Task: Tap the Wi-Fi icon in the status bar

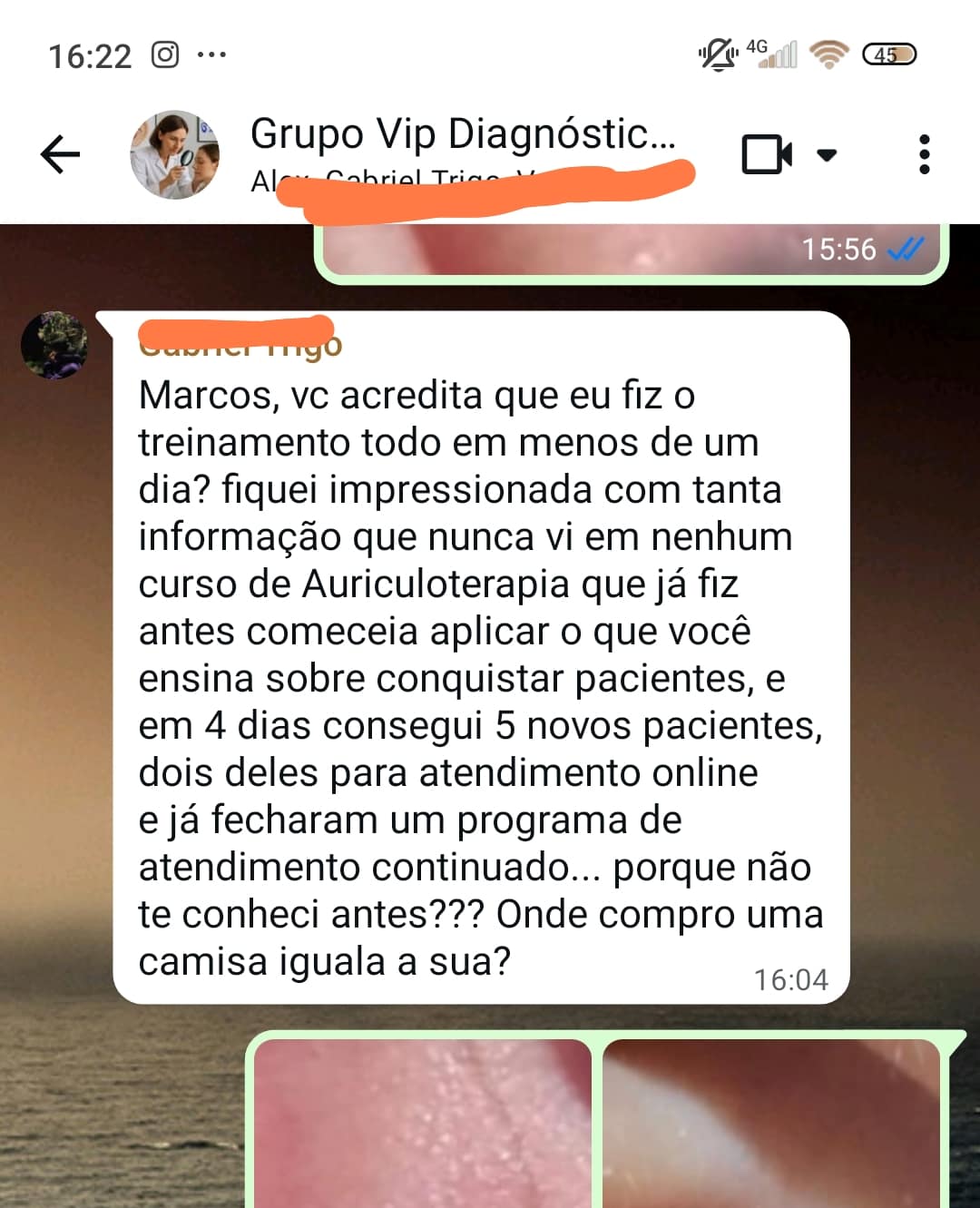Action: pyautogui.click(x=828, y=54)
